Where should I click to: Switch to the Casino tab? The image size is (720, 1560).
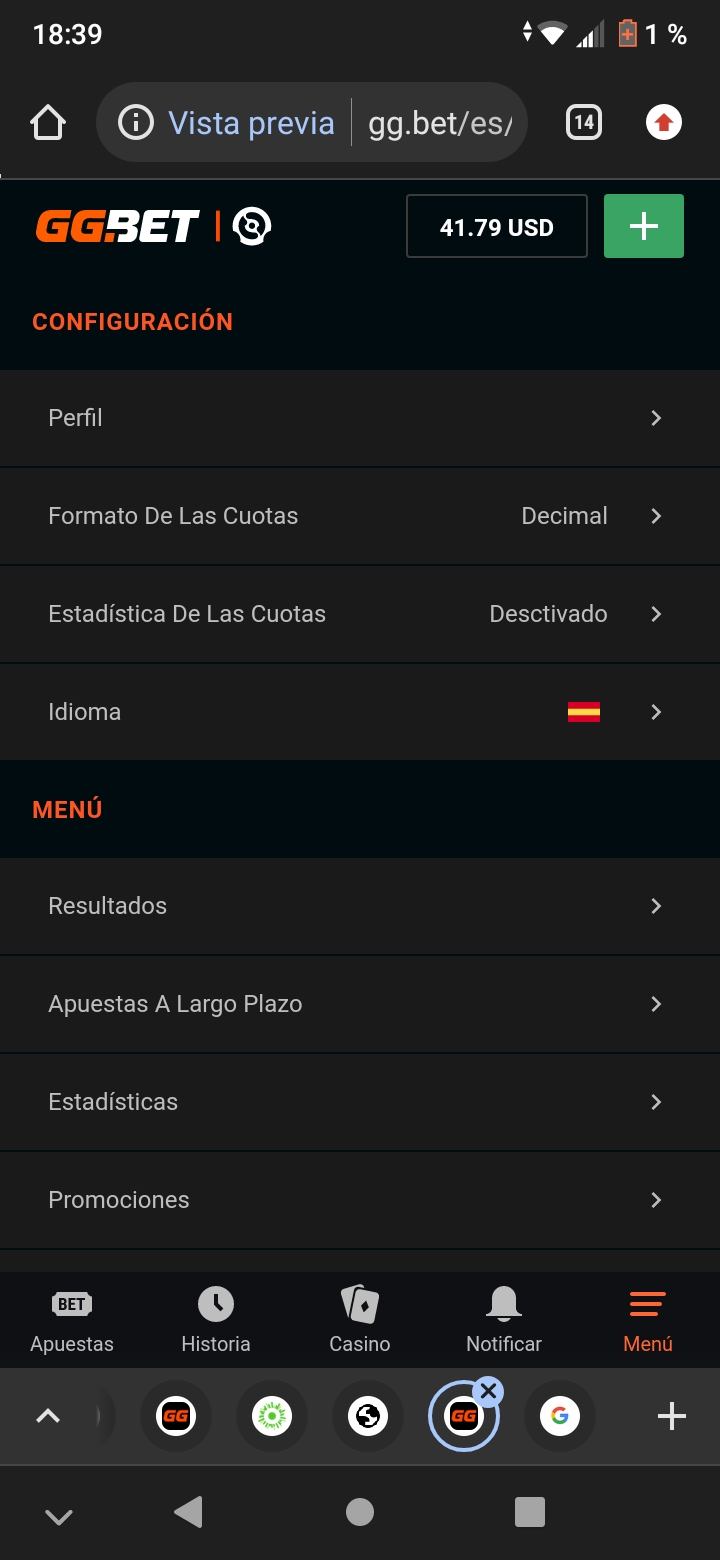360,1320
